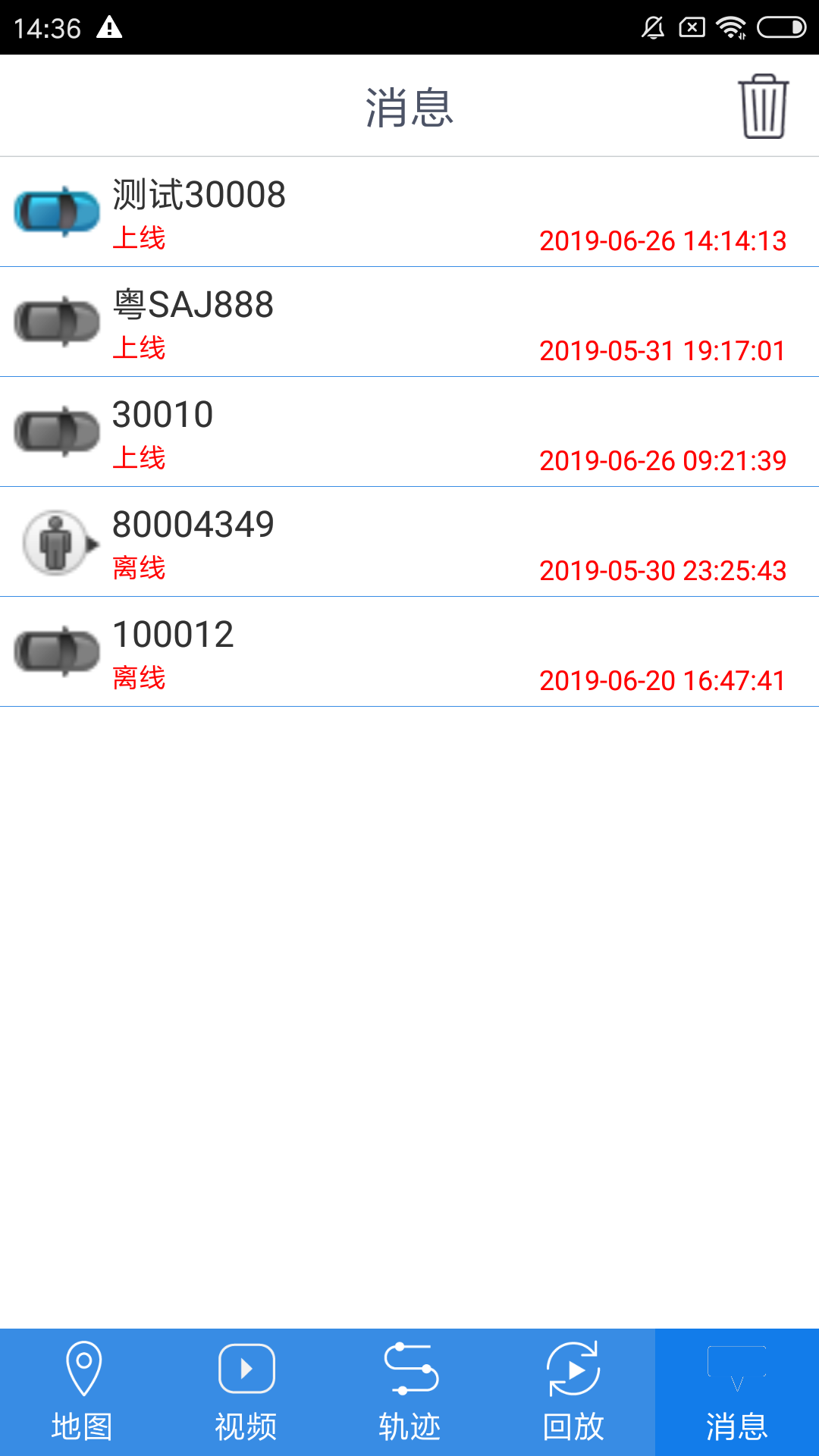The image size is (819, 1456).
Task: Open the 回放 replay icon
Action: (573, 1373)
